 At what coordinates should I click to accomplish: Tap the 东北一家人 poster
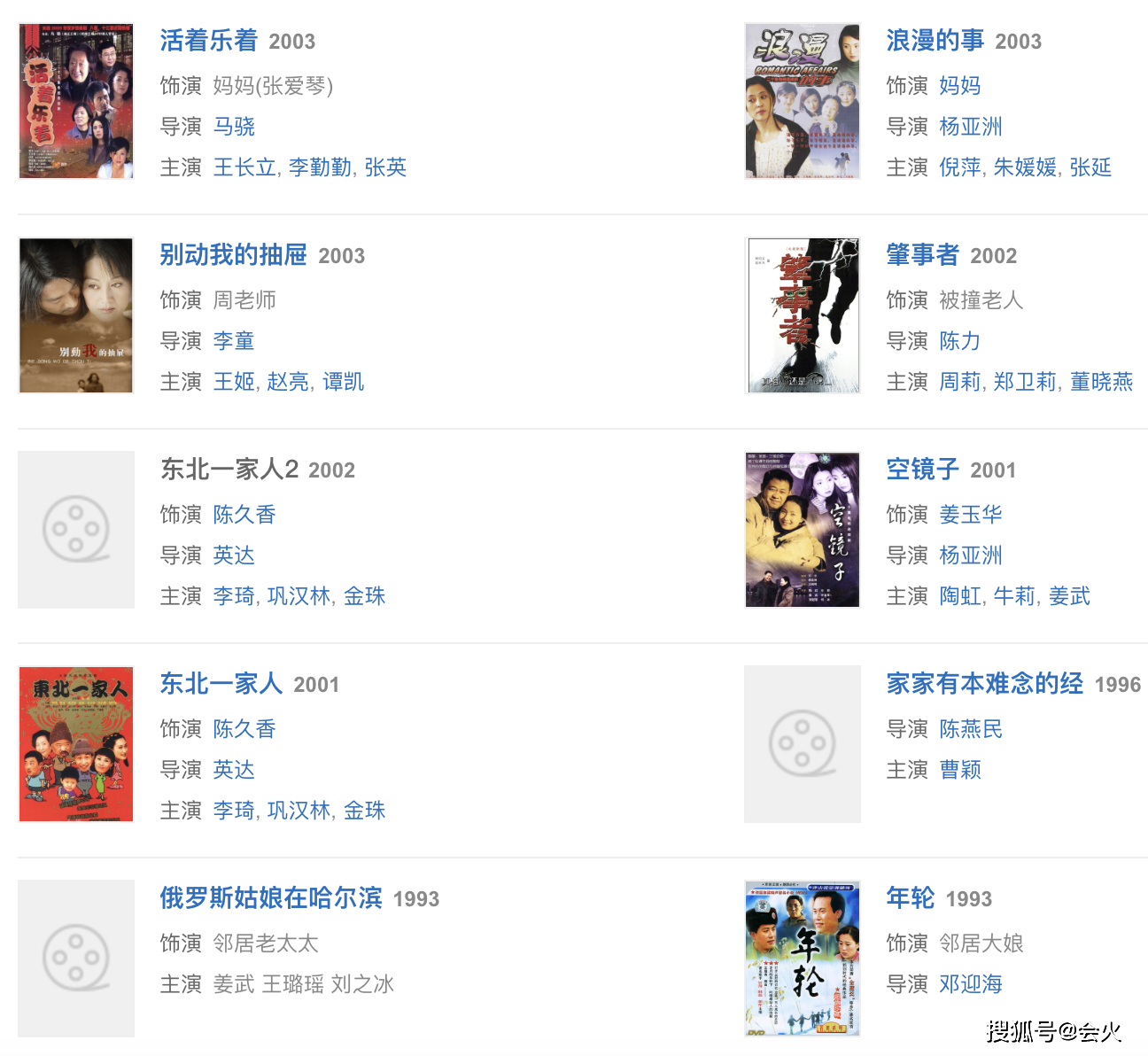(x=76, y=744)
